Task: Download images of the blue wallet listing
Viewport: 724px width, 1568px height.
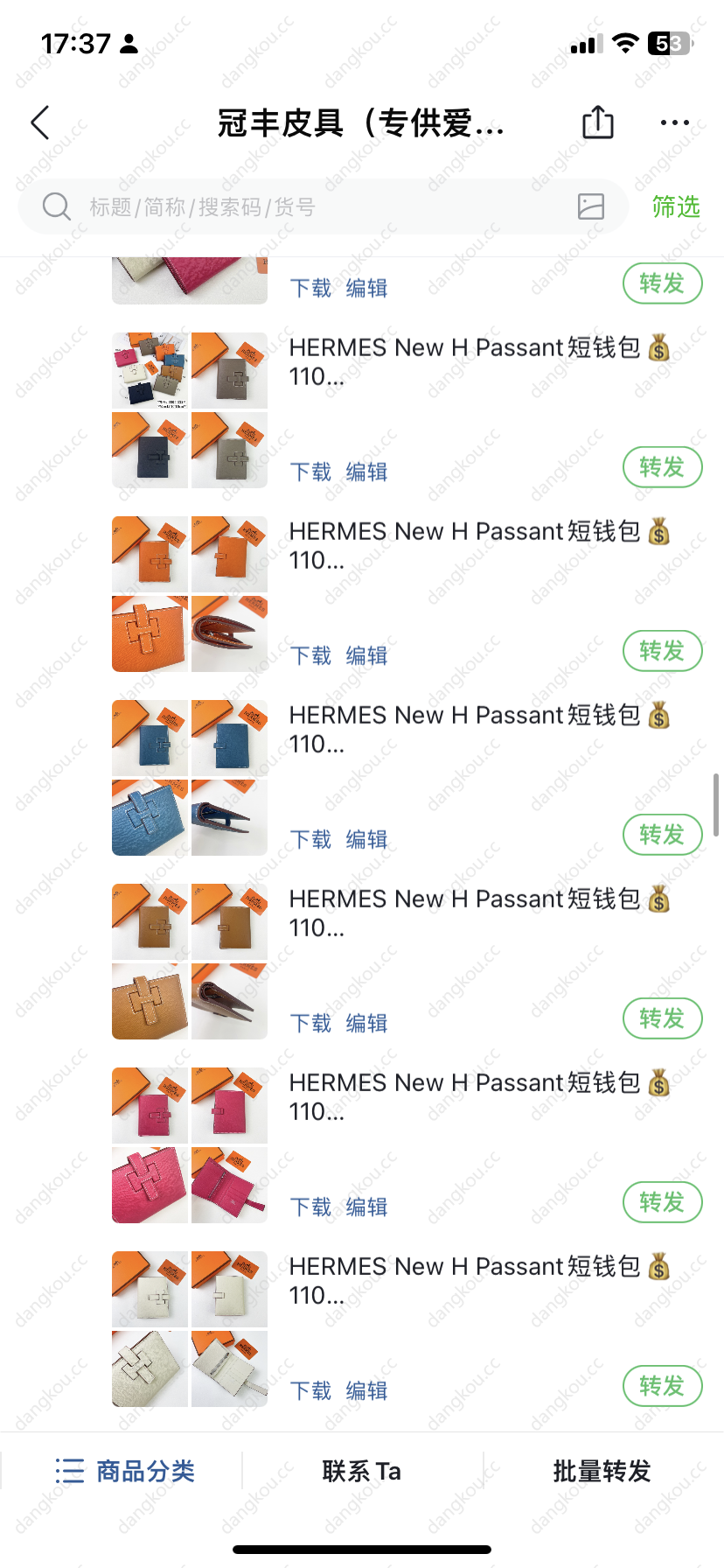Action: click(x=310, y=840)
